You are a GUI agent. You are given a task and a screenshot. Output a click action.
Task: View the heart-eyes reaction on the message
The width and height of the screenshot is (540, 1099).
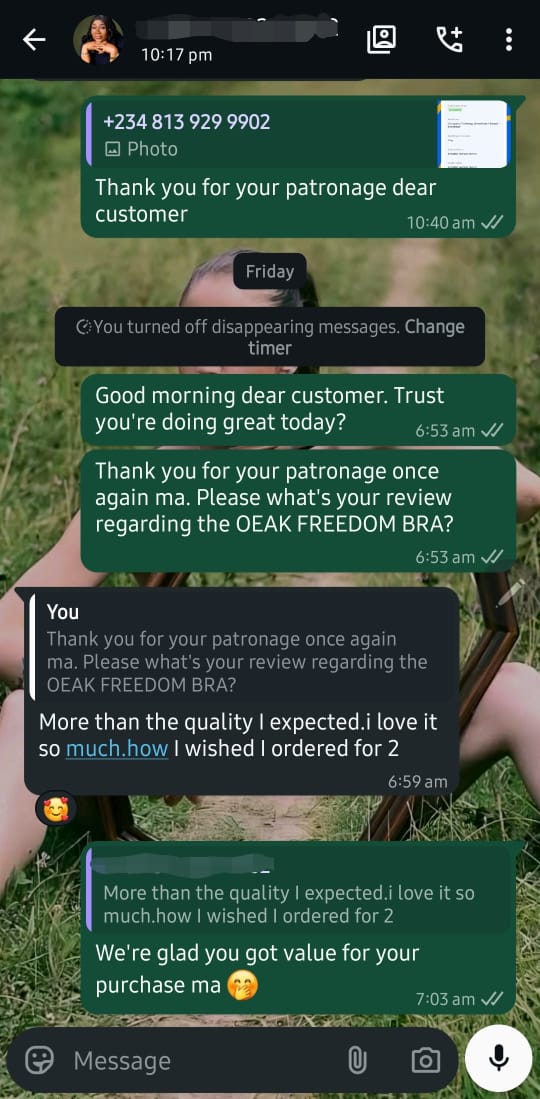coord(56,811)
